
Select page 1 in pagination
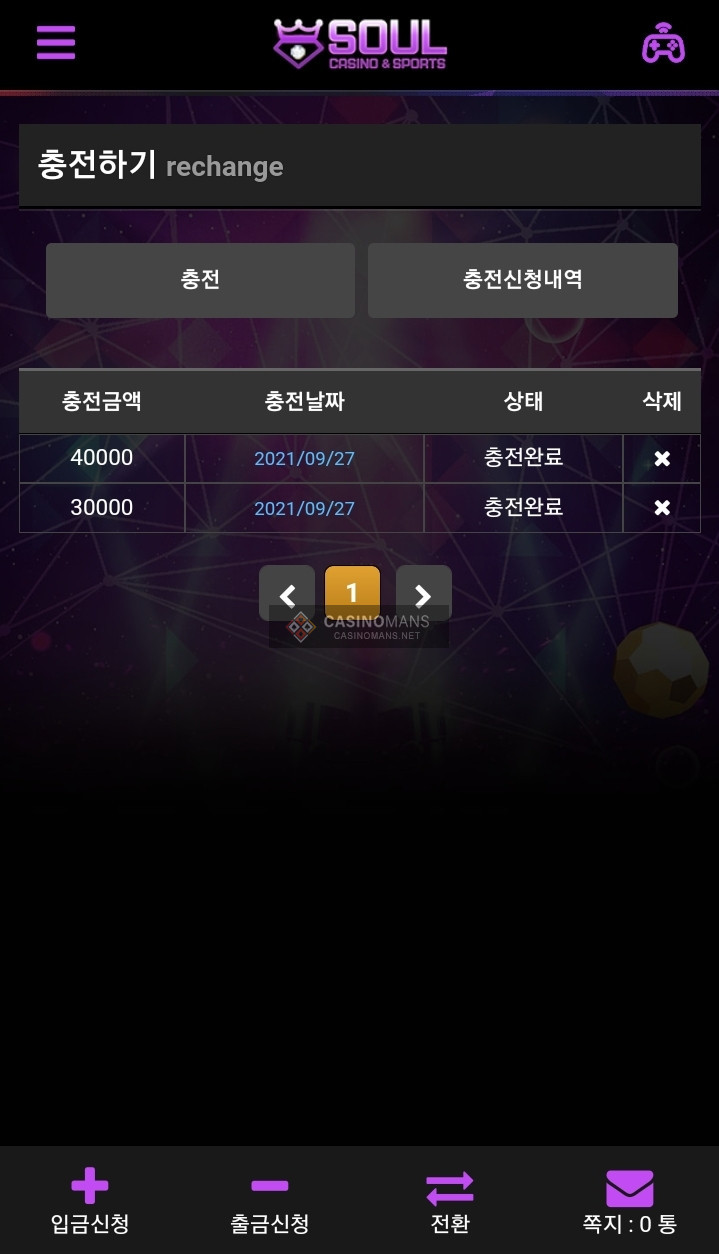tap(352, 593)
